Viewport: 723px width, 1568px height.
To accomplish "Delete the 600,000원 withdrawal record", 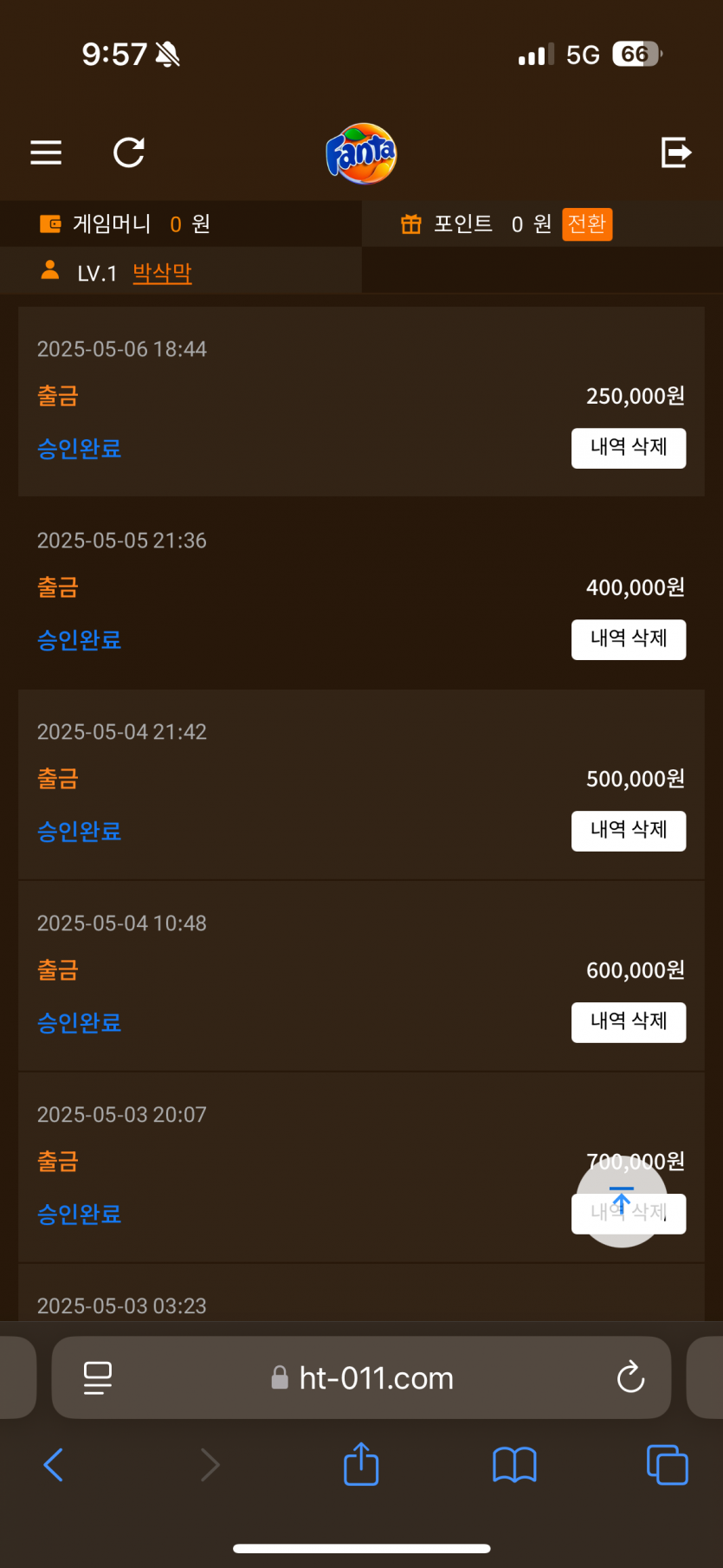I will point(629,1022).
